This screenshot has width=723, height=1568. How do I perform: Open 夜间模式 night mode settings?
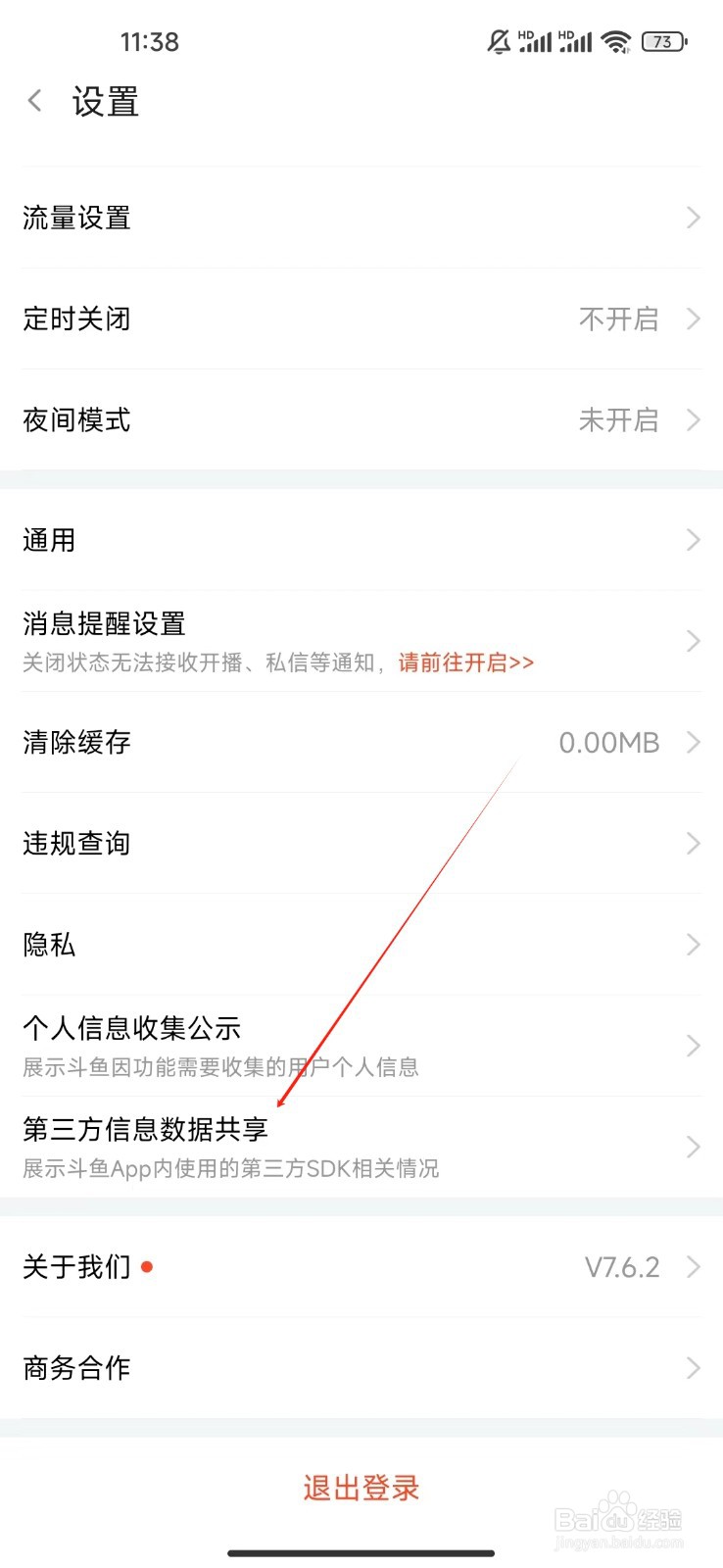(361, 419)
